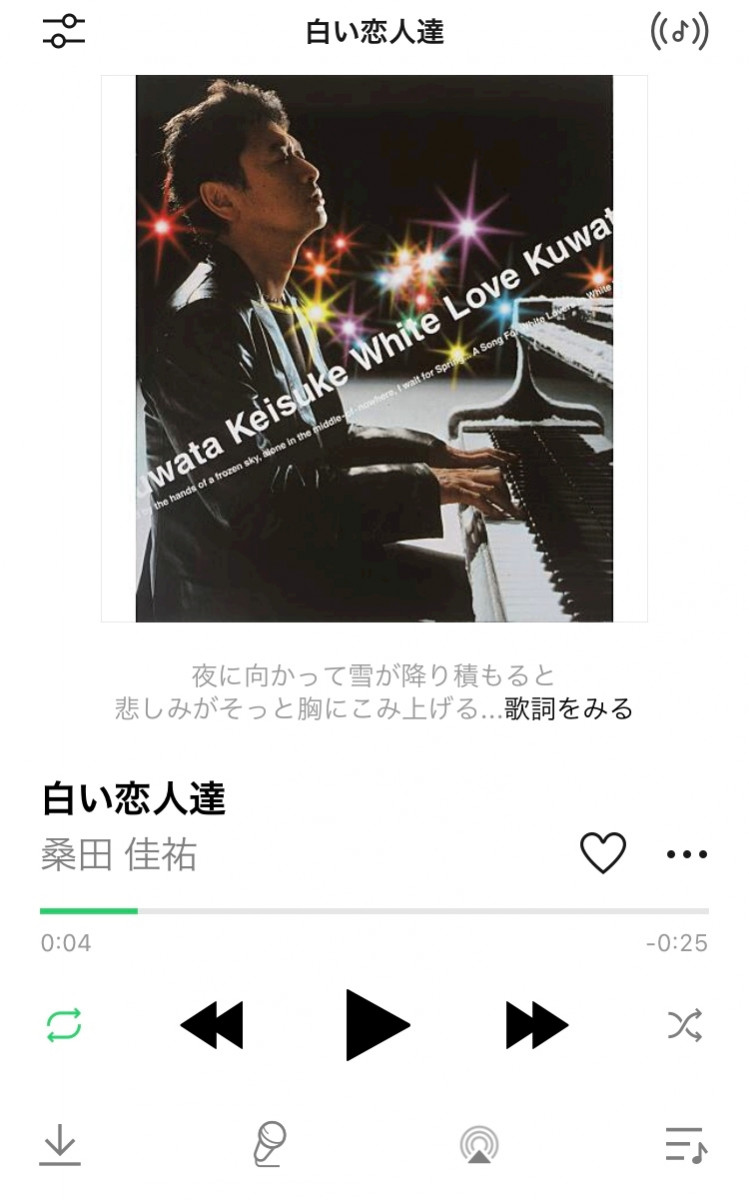Tap 歌詞をみる to view full lyrics

[568, 709]
